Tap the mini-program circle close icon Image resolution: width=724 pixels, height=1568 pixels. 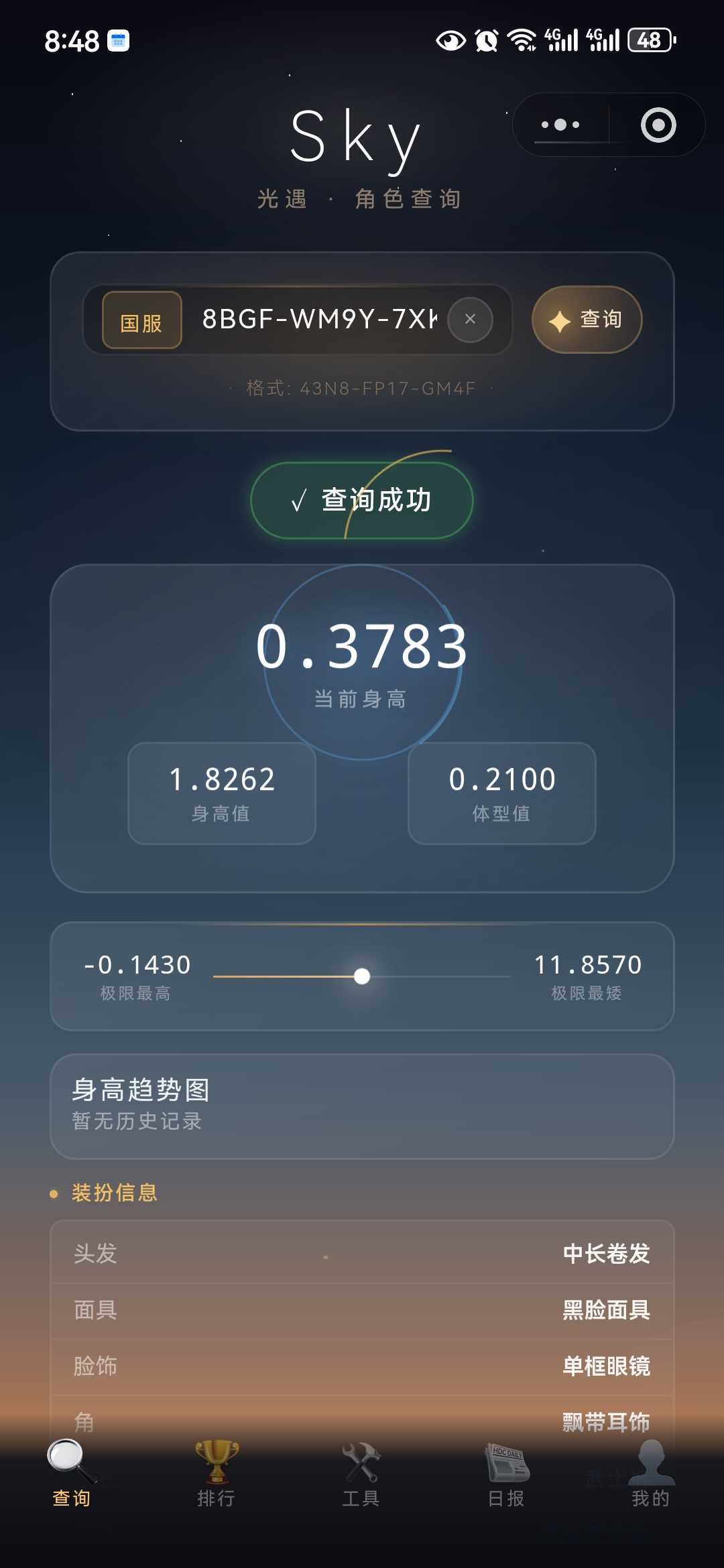[x=657, y=125]
